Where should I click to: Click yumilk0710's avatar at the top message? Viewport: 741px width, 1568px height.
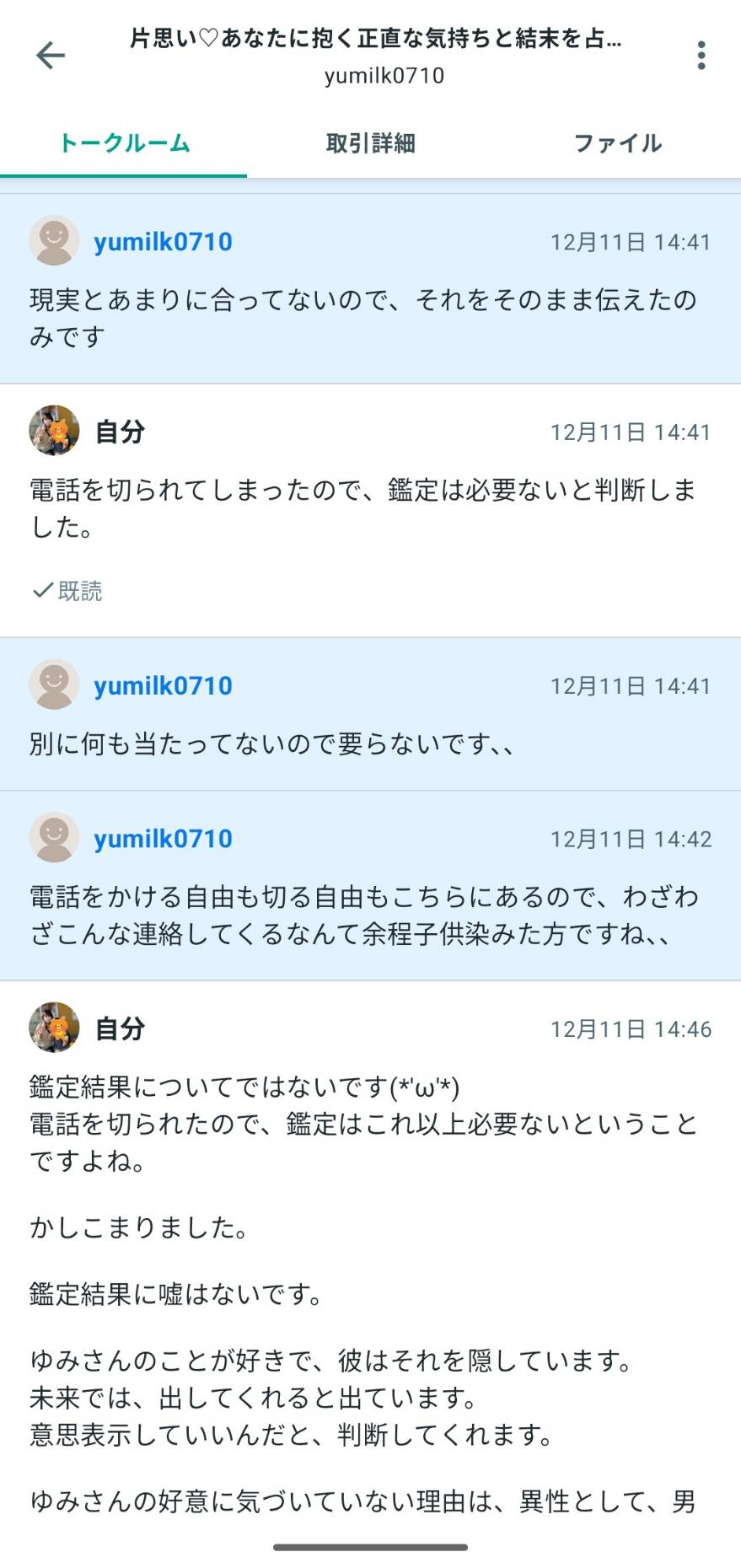click(54, 241)
